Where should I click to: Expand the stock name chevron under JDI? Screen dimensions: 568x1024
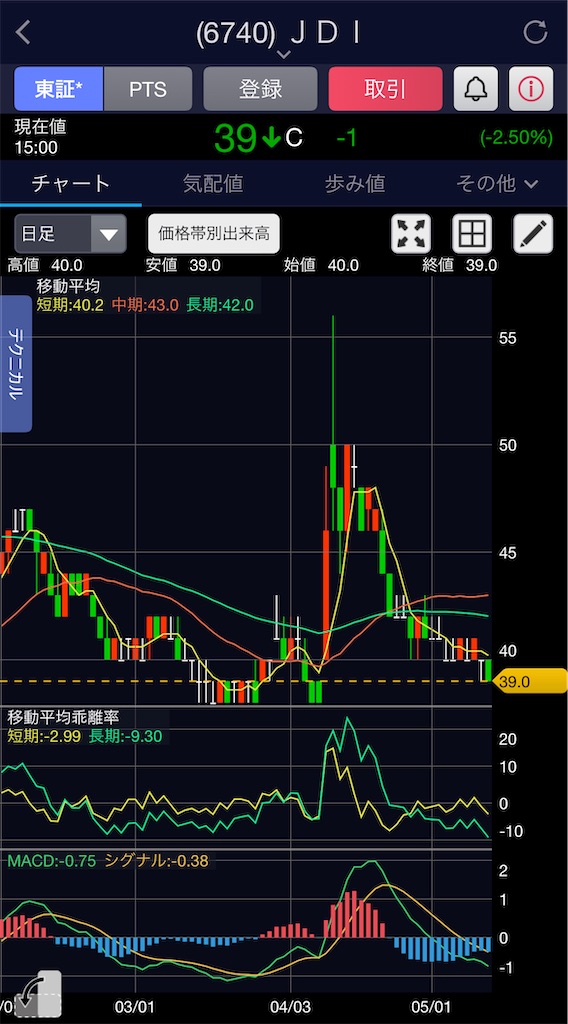click(283, 54)
